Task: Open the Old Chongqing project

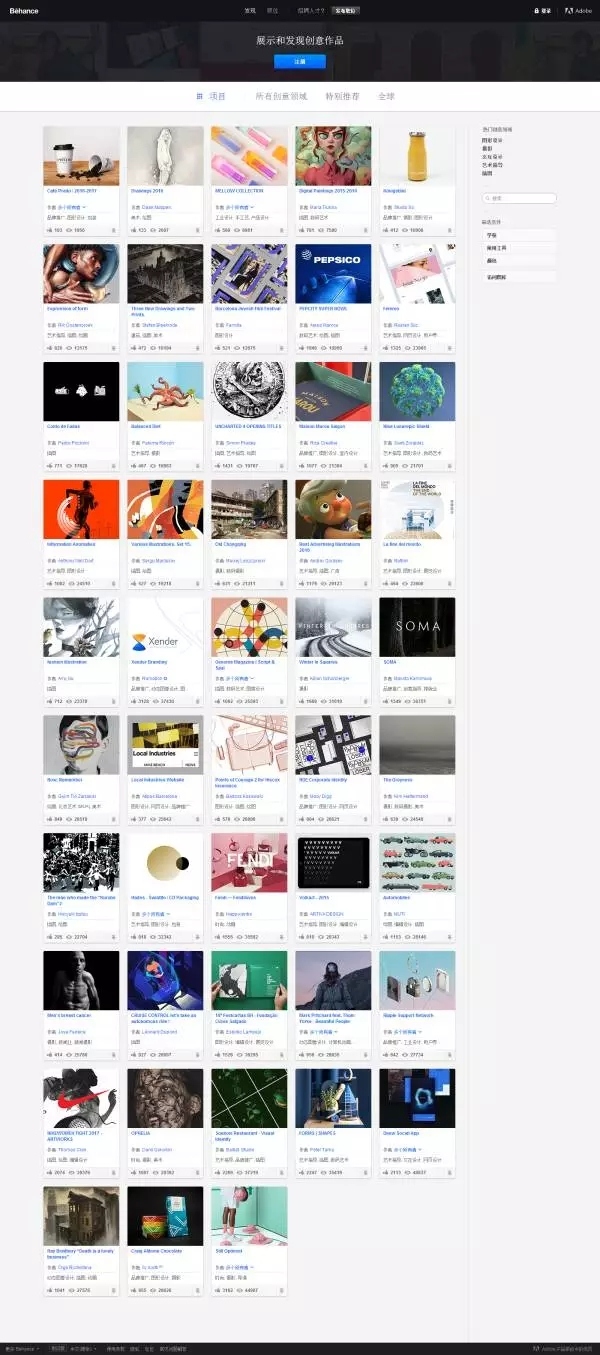Action: (x=249, y=508)
